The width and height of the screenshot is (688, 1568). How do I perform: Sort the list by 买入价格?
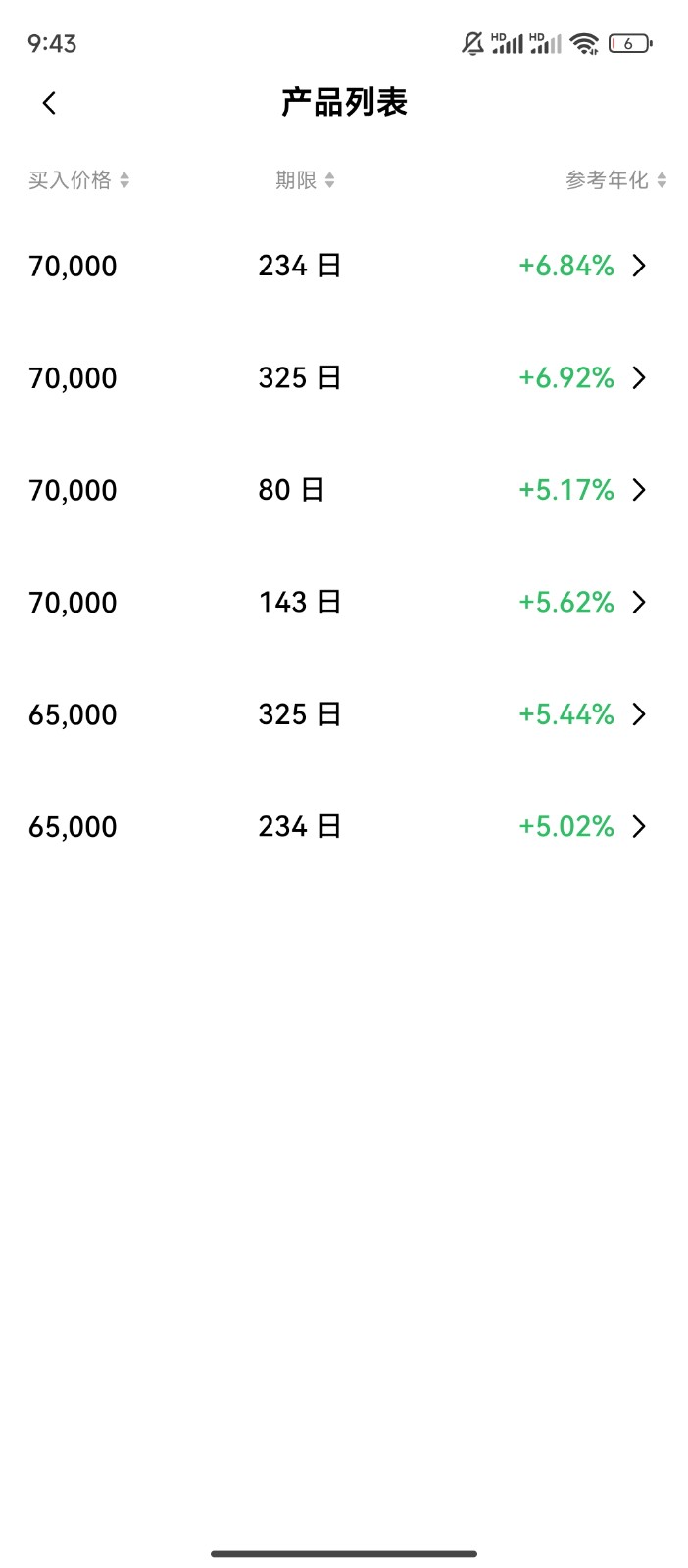pos(78,180)
